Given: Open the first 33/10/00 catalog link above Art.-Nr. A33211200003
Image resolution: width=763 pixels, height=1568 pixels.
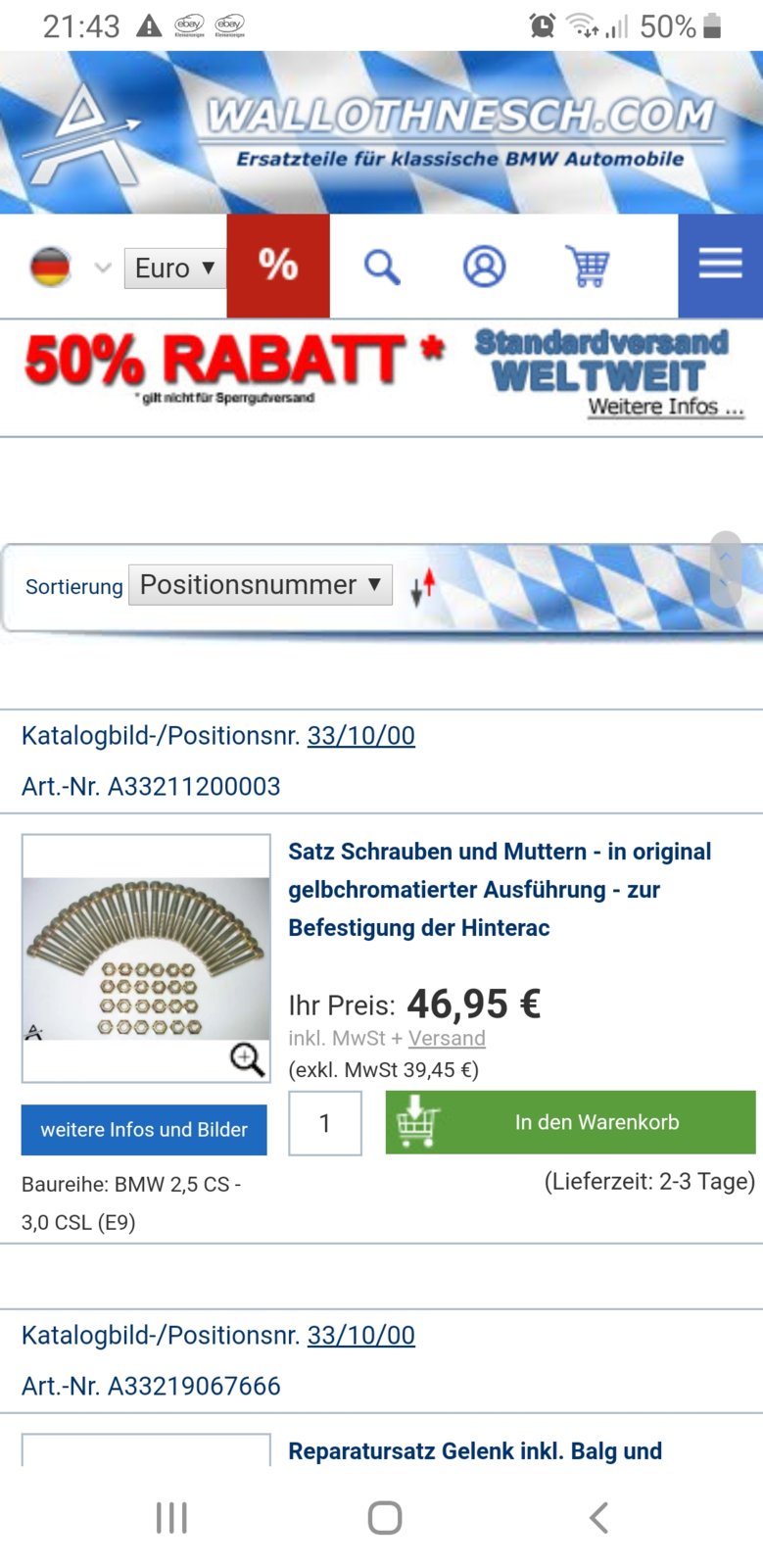Looking at the screenshot, I should [360, 735].
